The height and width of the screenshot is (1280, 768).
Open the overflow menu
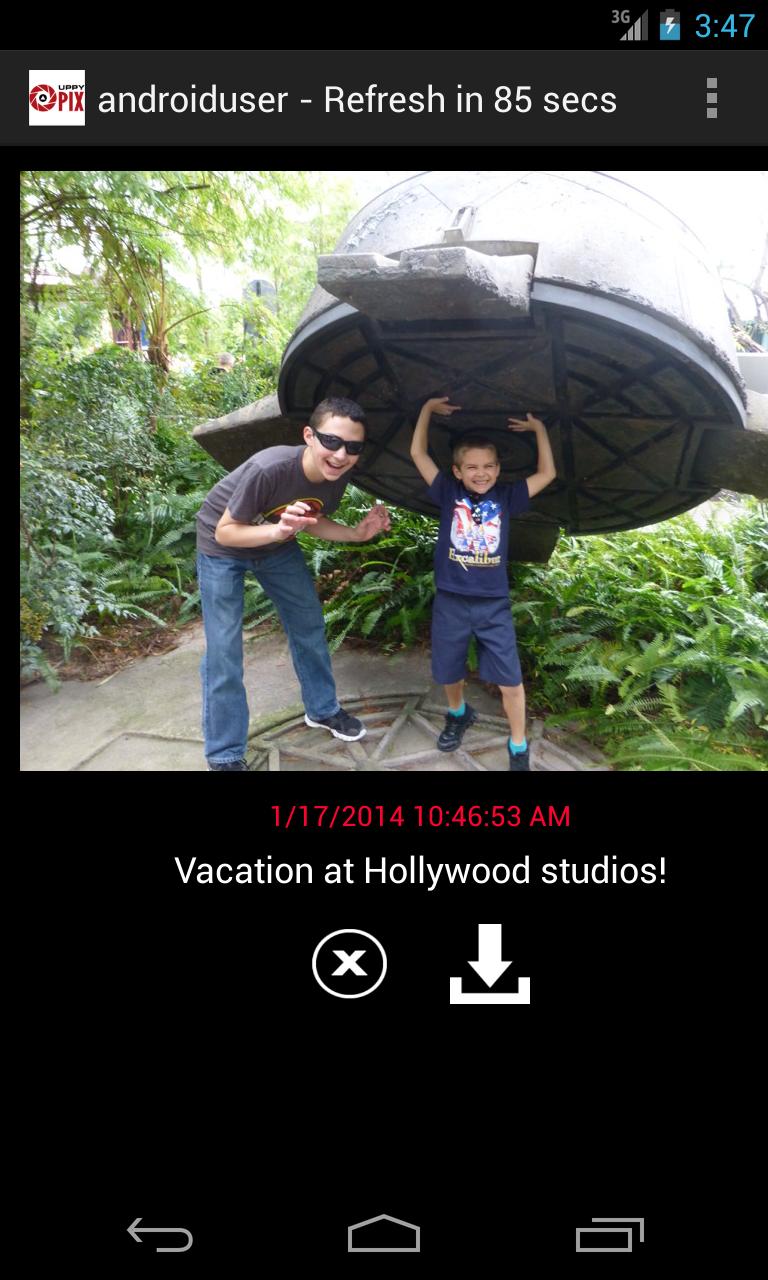click(711, 98)
